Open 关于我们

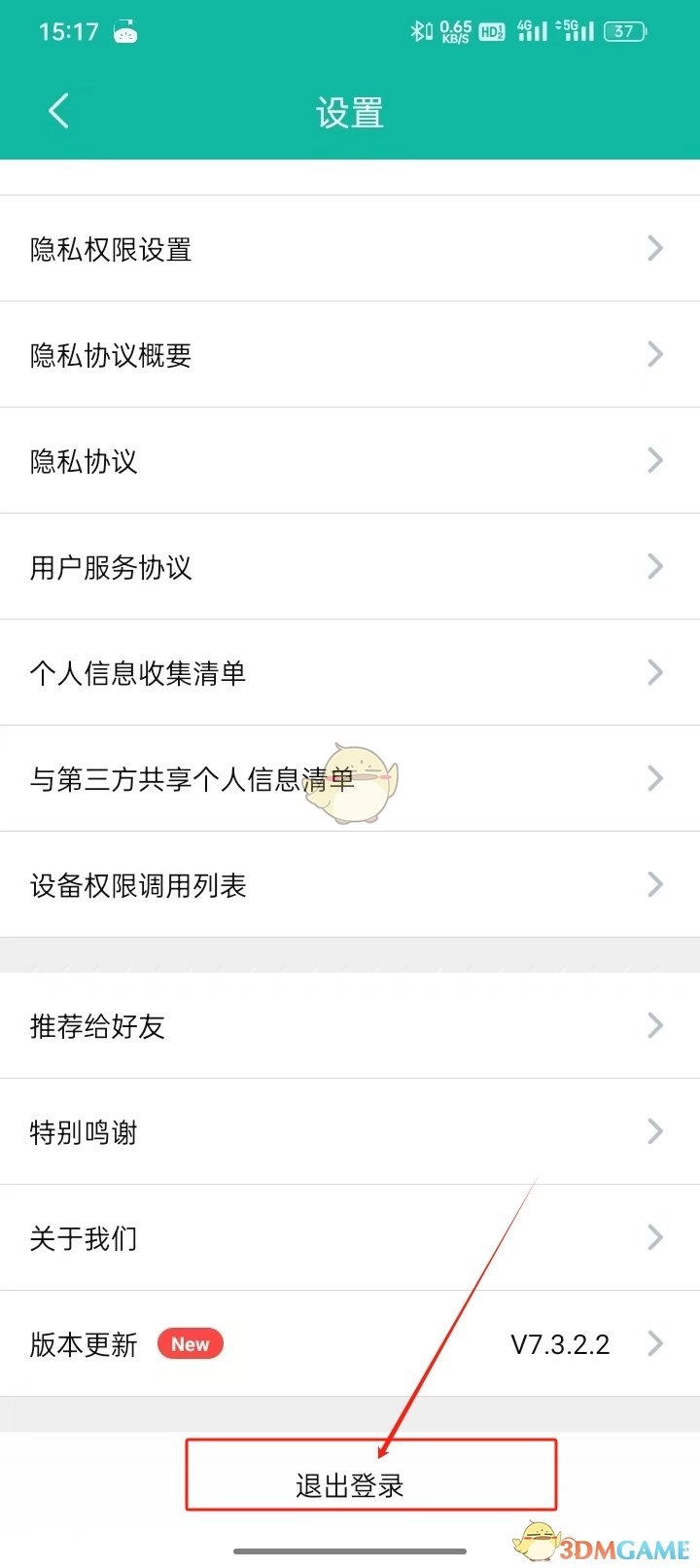tap(350, 1238)
